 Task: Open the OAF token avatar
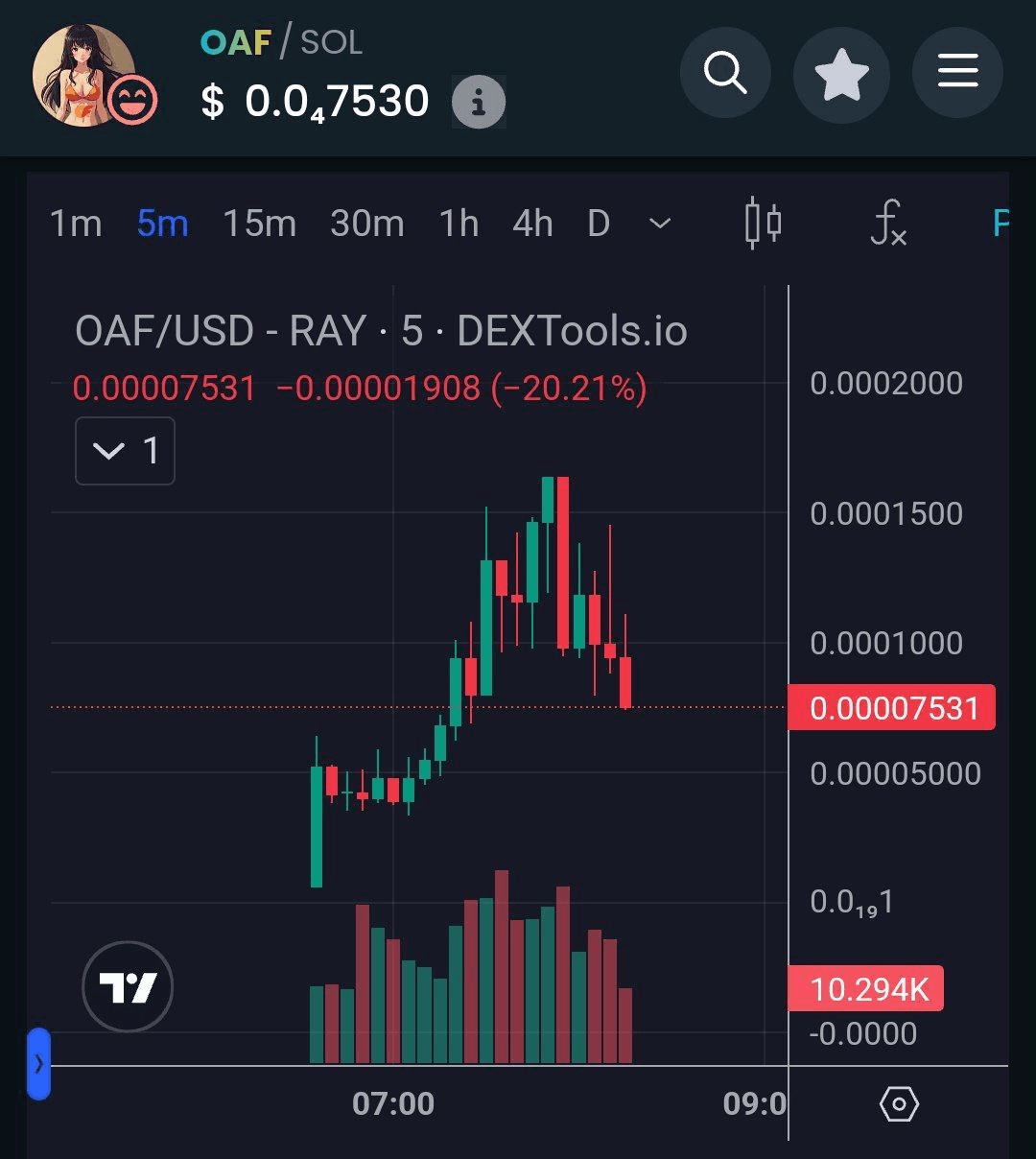84,75
